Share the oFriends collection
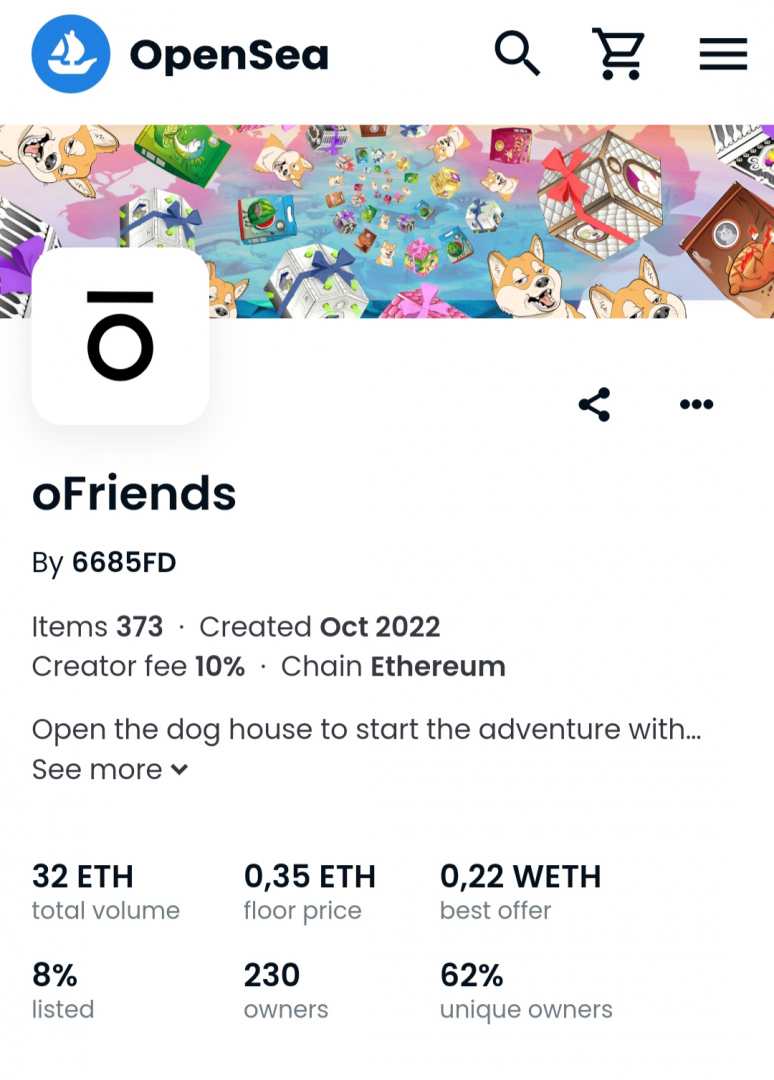This screenshot has width=774, height=1080. (x=594, y=404)
